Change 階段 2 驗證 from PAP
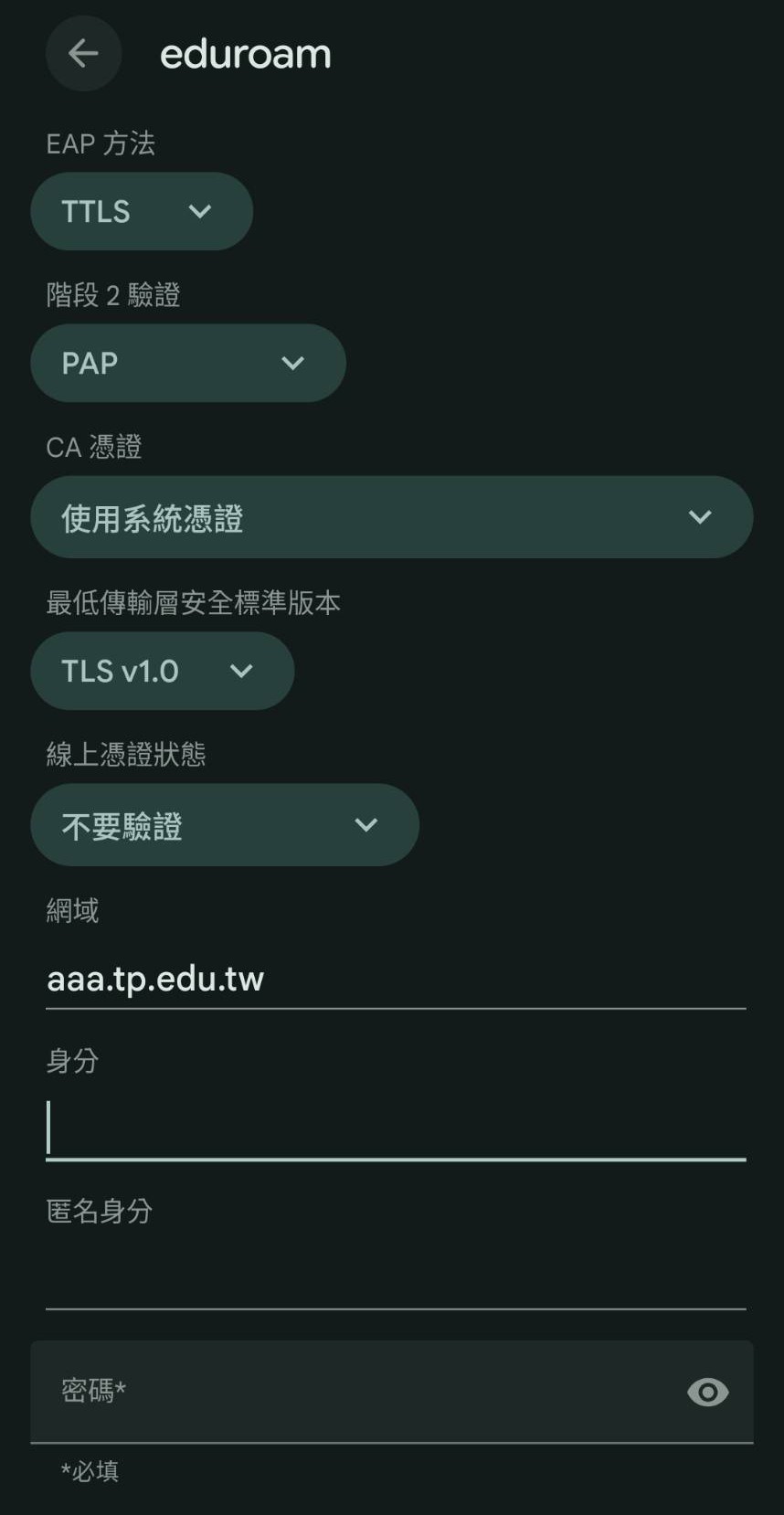 188,363
